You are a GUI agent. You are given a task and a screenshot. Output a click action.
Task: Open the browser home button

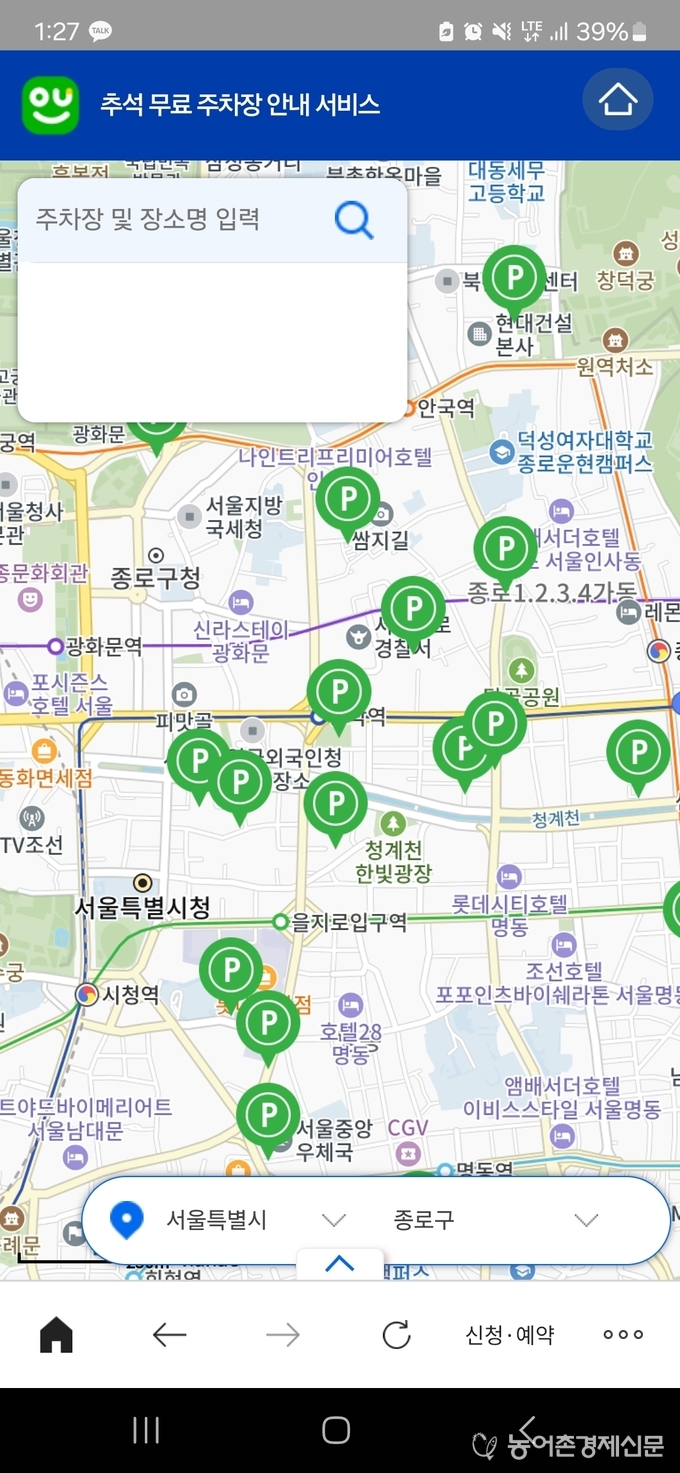[x=56, y=1334]
